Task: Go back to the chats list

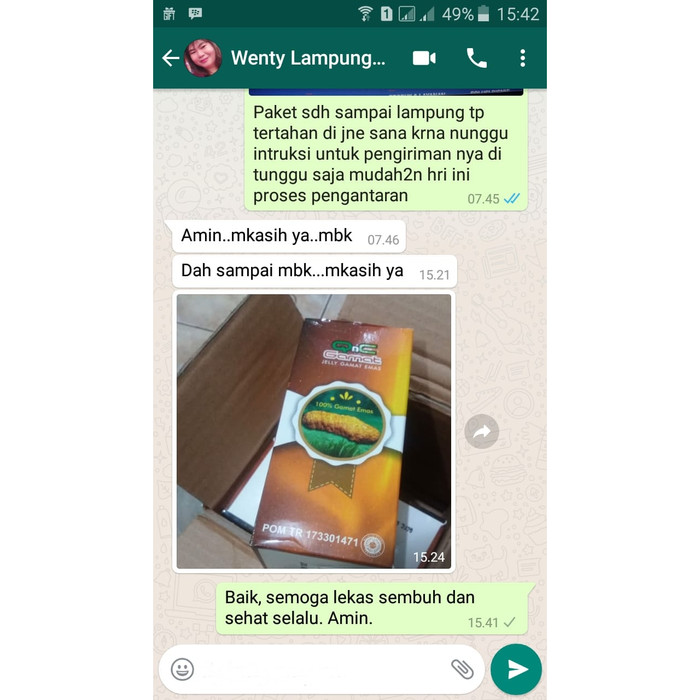Action: (170, 58)
